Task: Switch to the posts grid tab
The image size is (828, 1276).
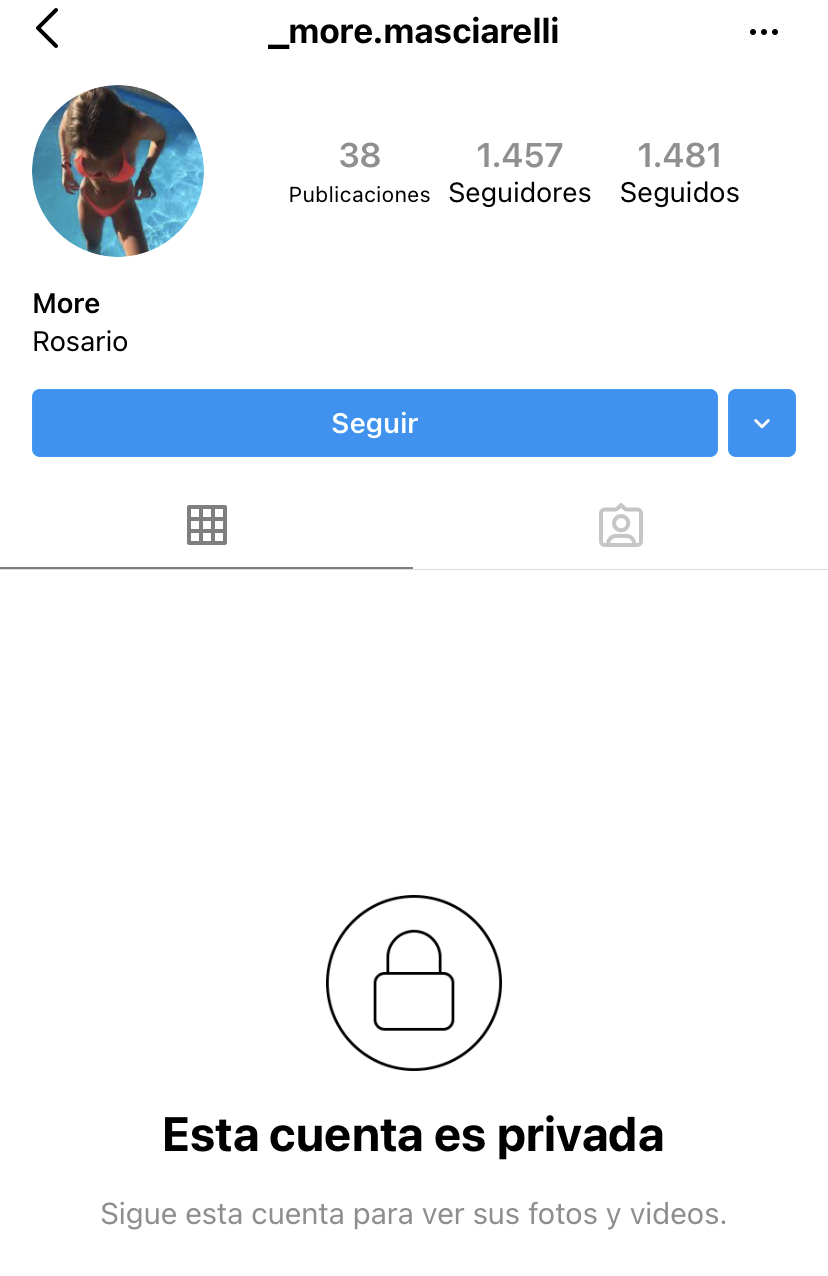Action: (207, 525)
